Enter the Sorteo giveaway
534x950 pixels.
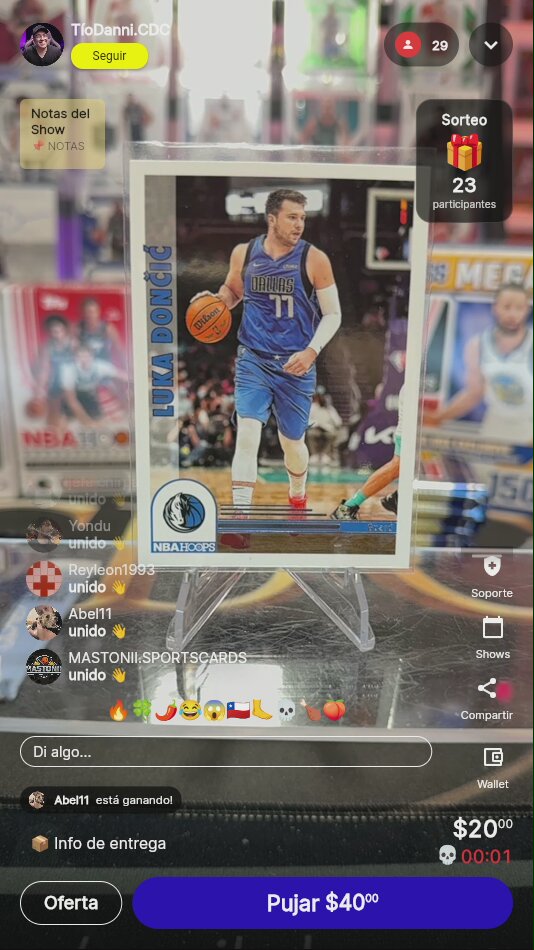point(464,161)
